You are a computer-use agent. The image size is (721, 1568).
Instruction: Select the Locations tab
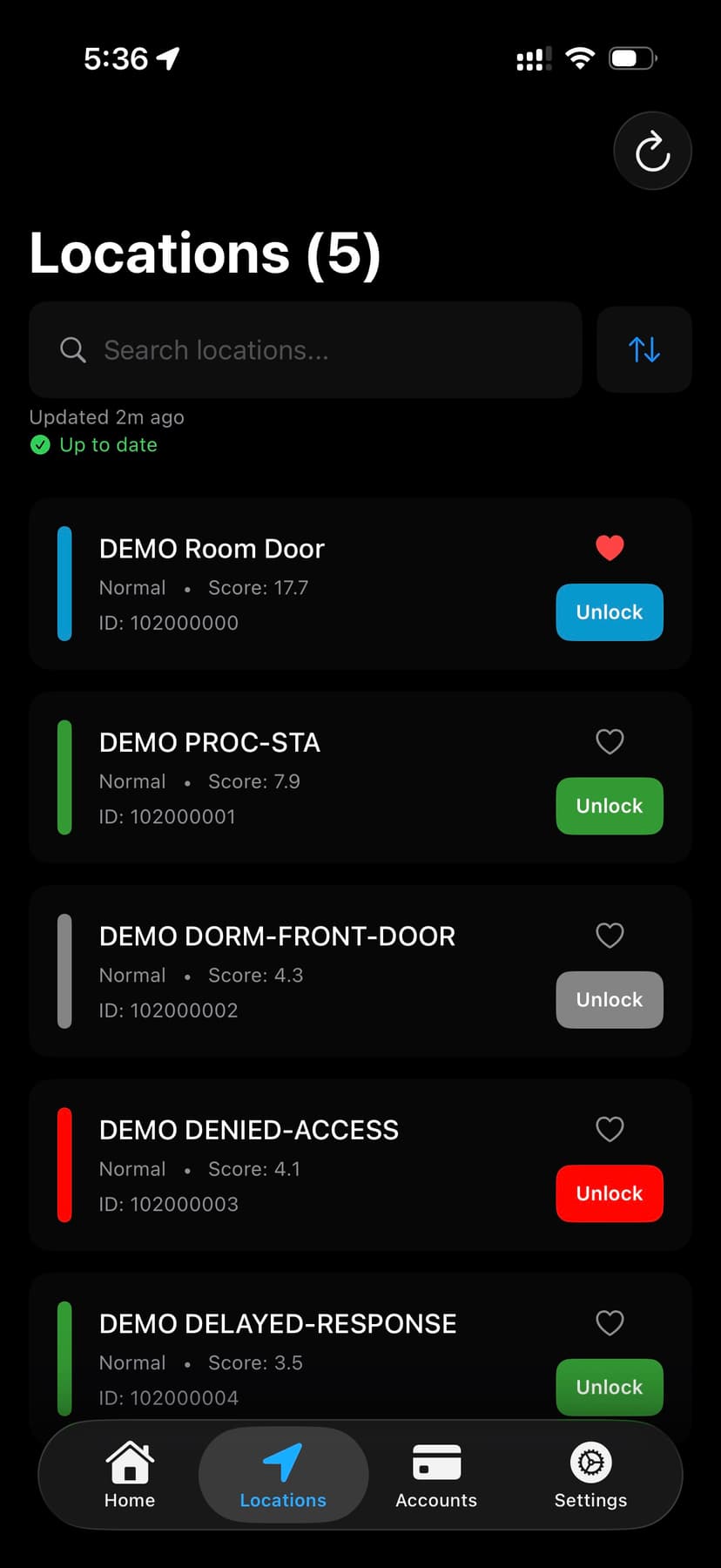click(x=283, y=1475)
